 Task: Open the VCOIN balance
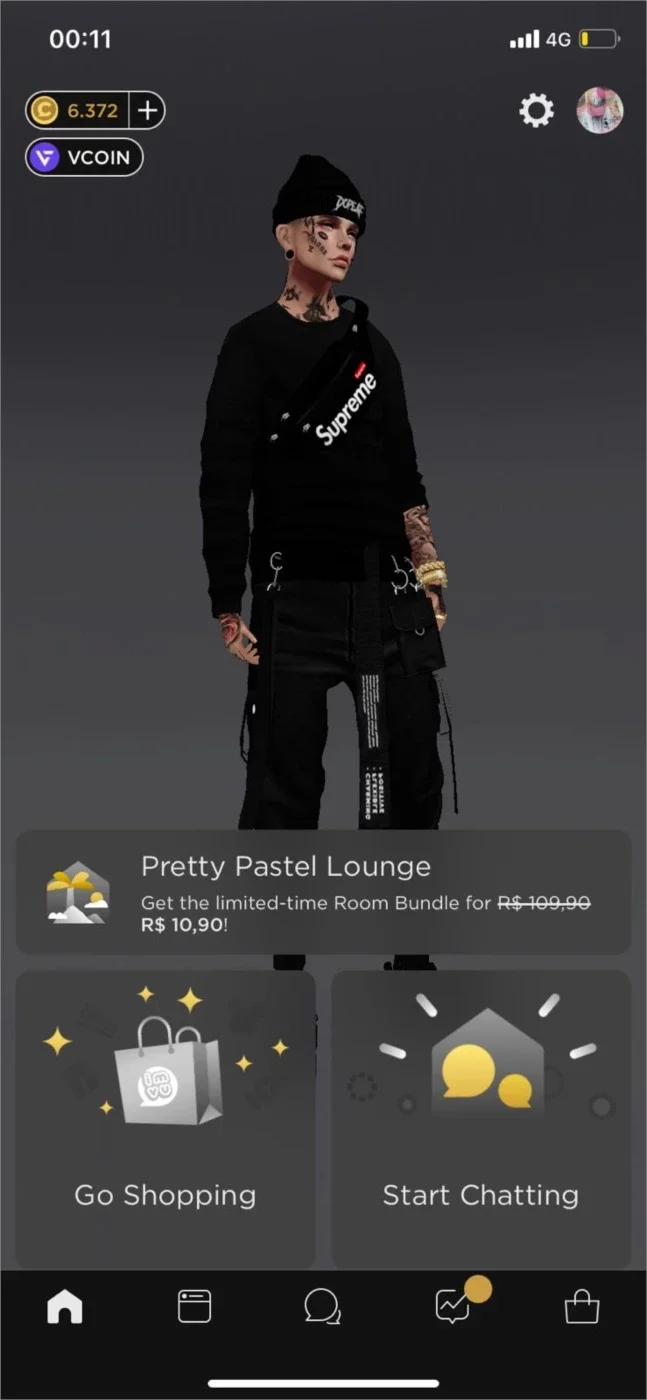(85, 158)
